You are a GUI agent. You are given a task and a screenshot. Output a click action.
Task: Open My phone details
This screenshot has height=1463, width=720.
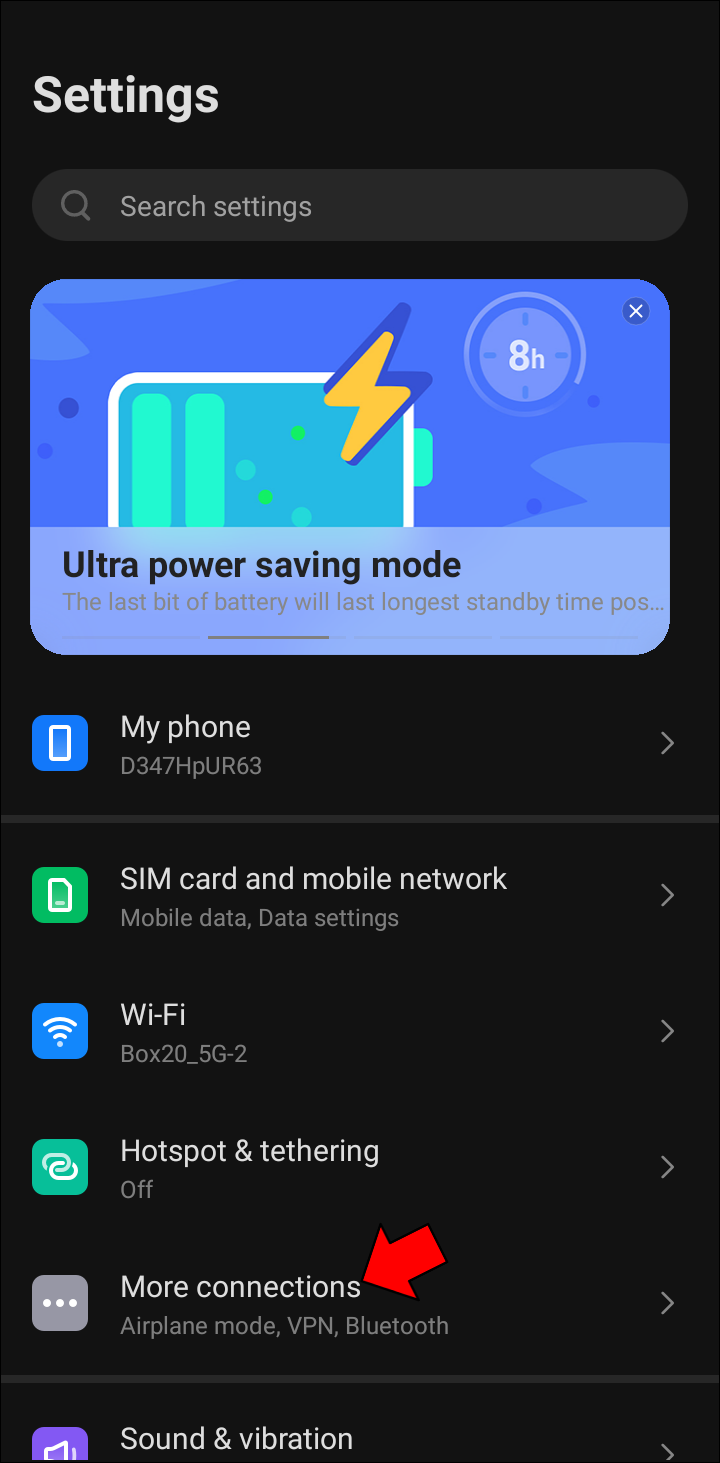click(360, 744)
